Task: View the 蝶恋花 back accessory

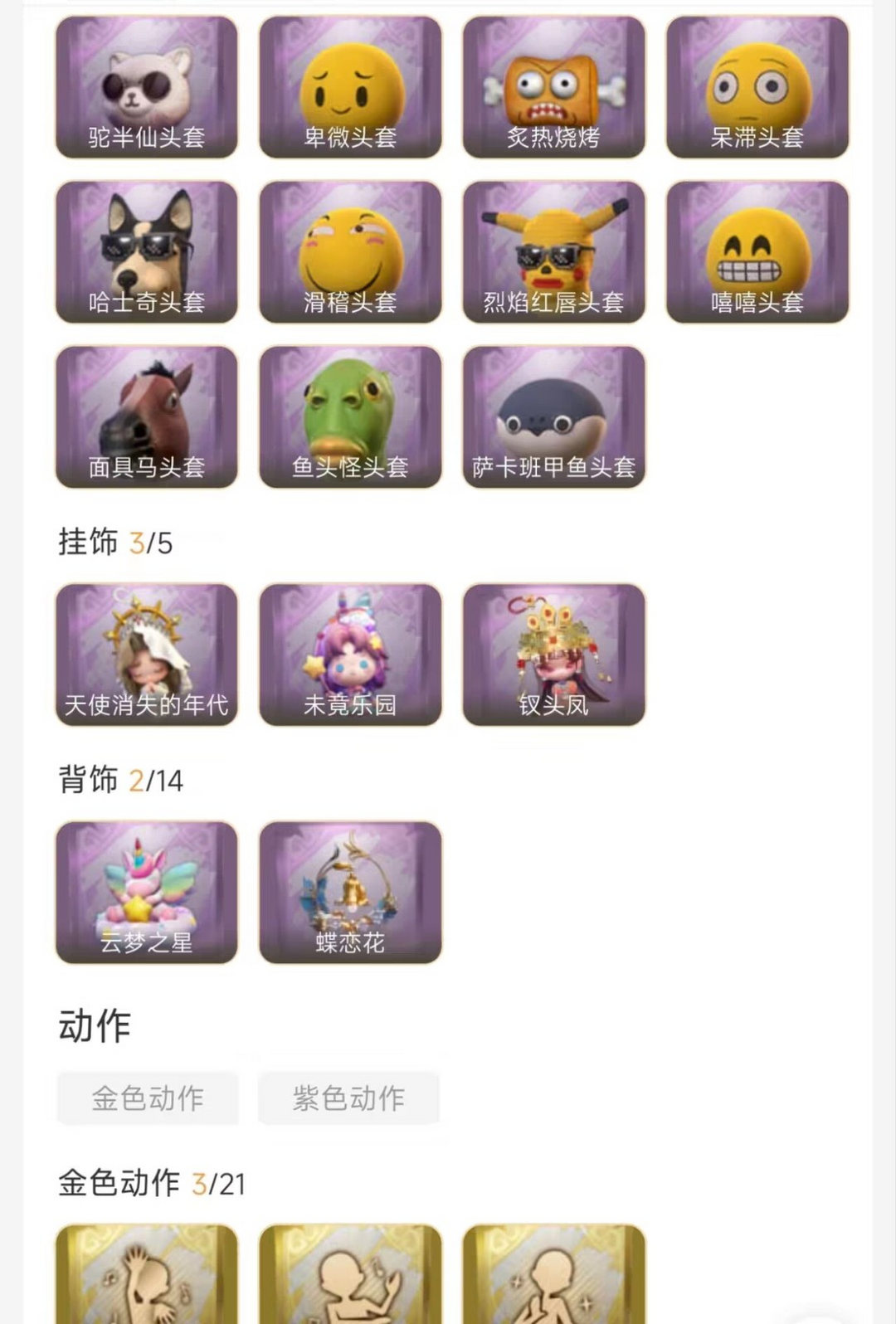Action: click(x=350, y=892)
